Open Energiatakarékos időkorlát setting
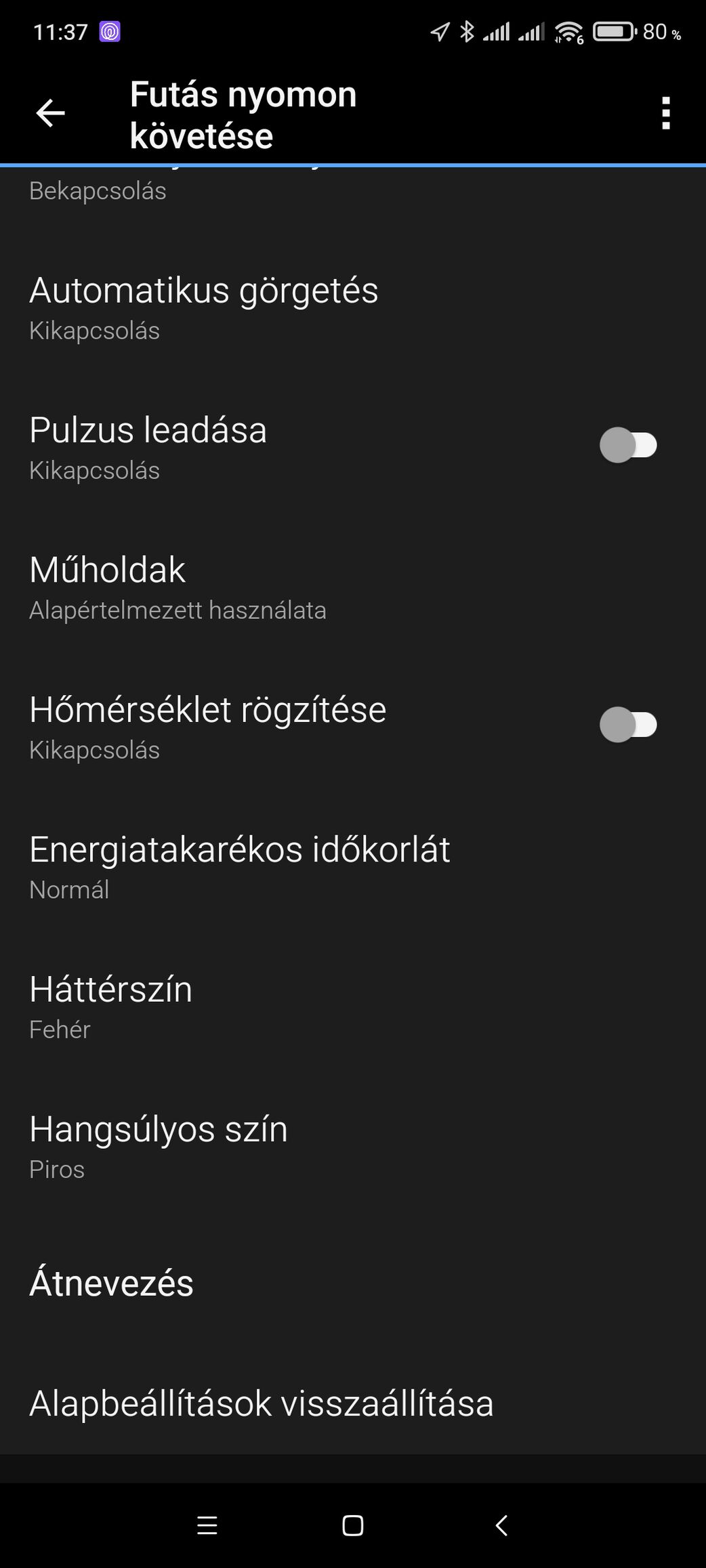This screenshot has width=706, height=1568. [353, 868]
